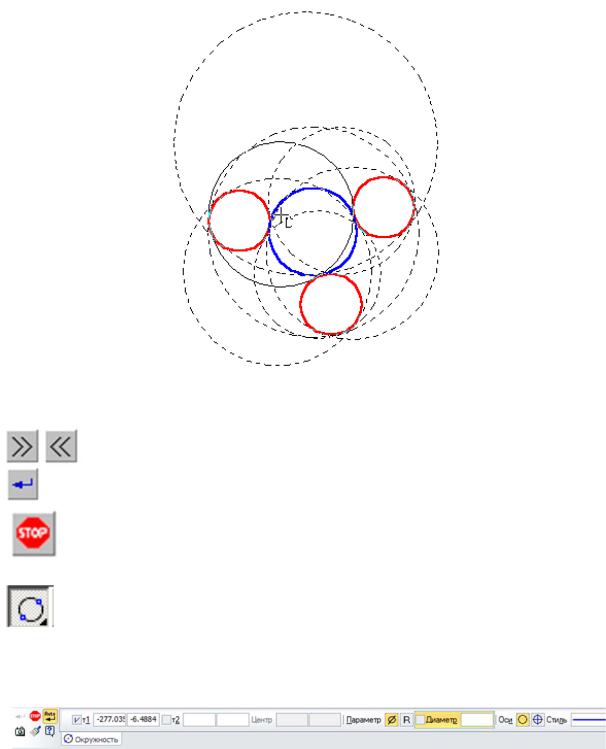Image resolution: width=606 pixels, height=749 pixels.
Task: Tap the Y coordinate field of point т1
Action: [144, 719]
